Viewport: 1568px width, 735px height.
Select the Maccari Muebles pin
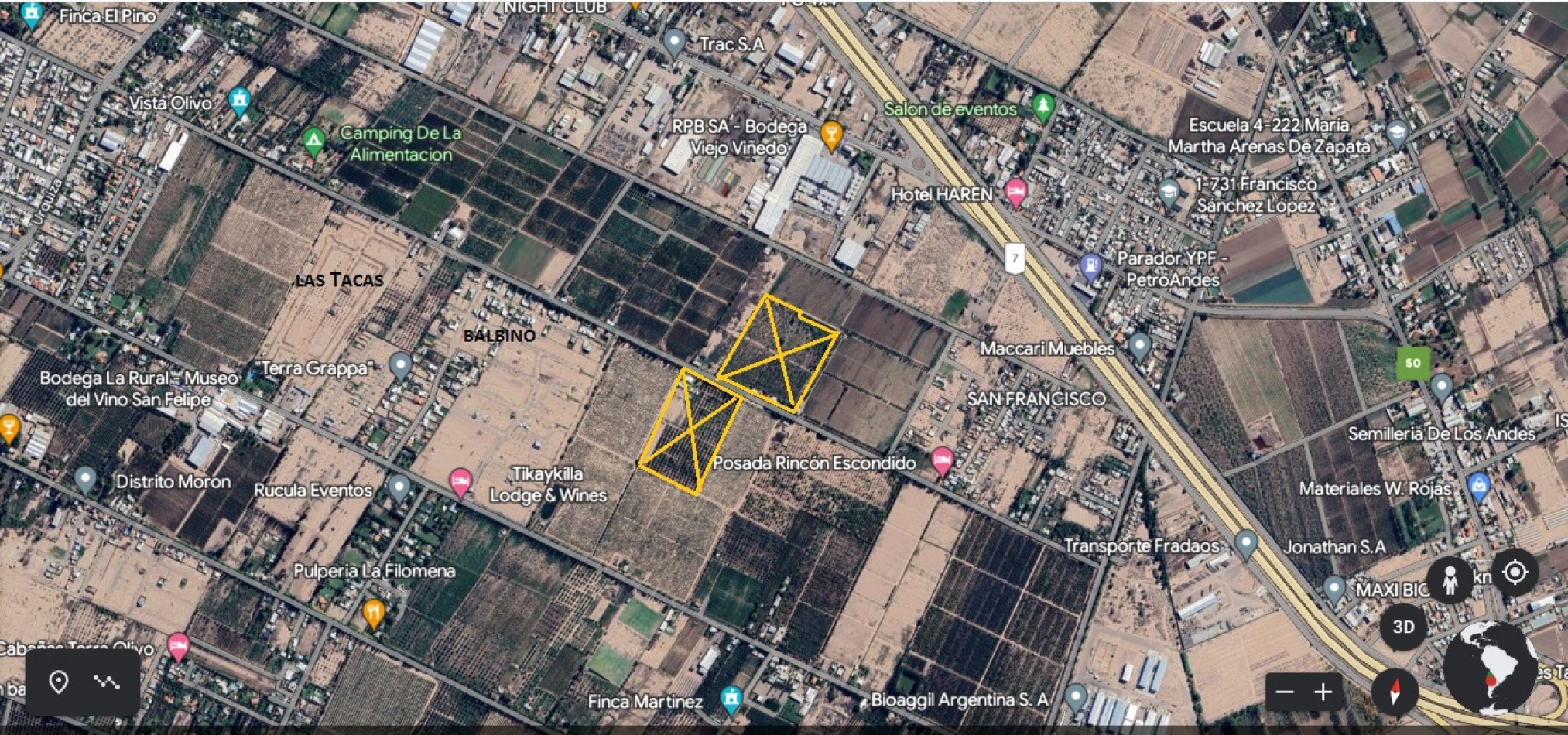coord(1139,345)
